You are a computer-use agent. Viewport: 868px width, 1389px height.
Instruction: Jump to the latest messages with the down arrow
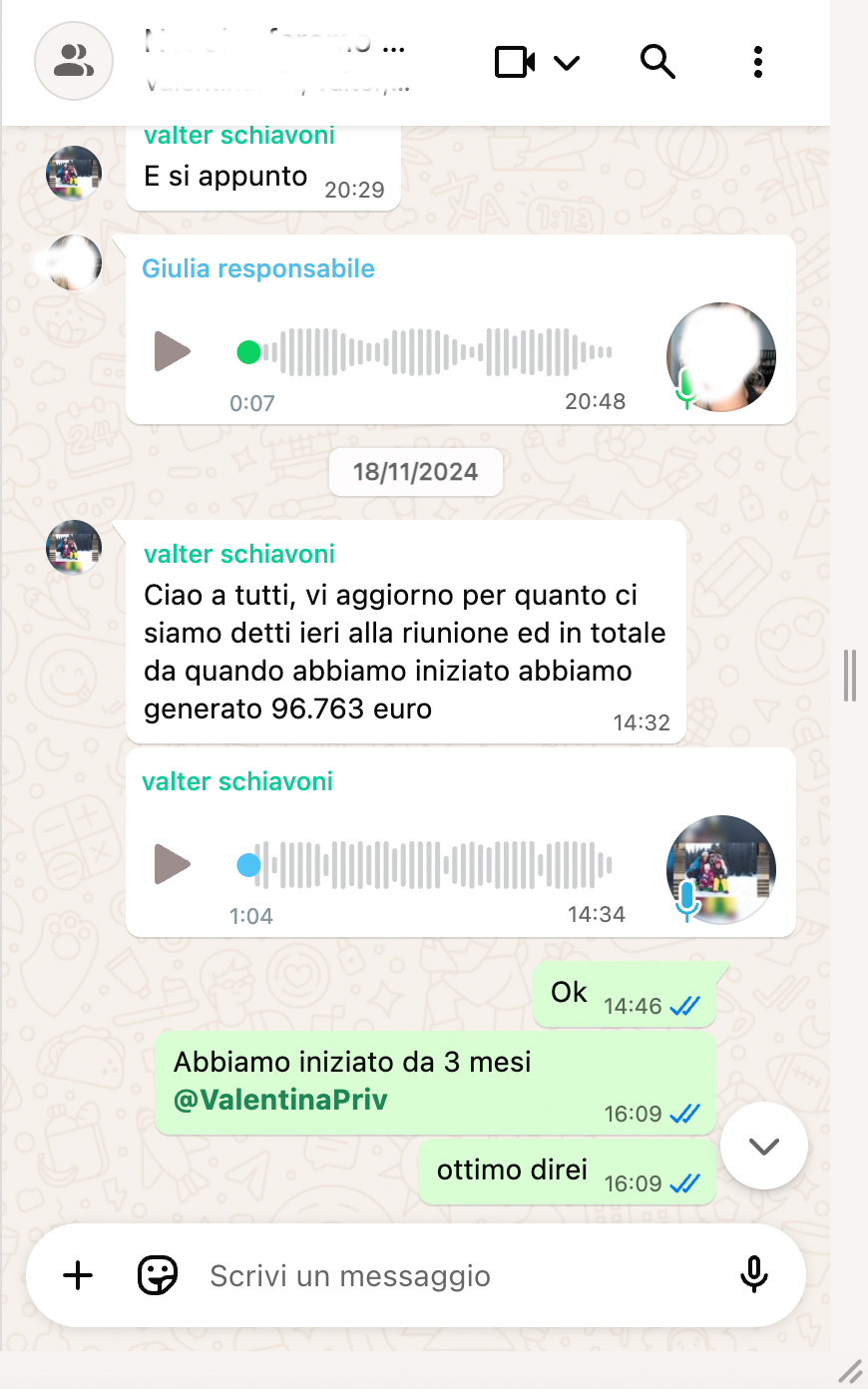click(764, 1146)
